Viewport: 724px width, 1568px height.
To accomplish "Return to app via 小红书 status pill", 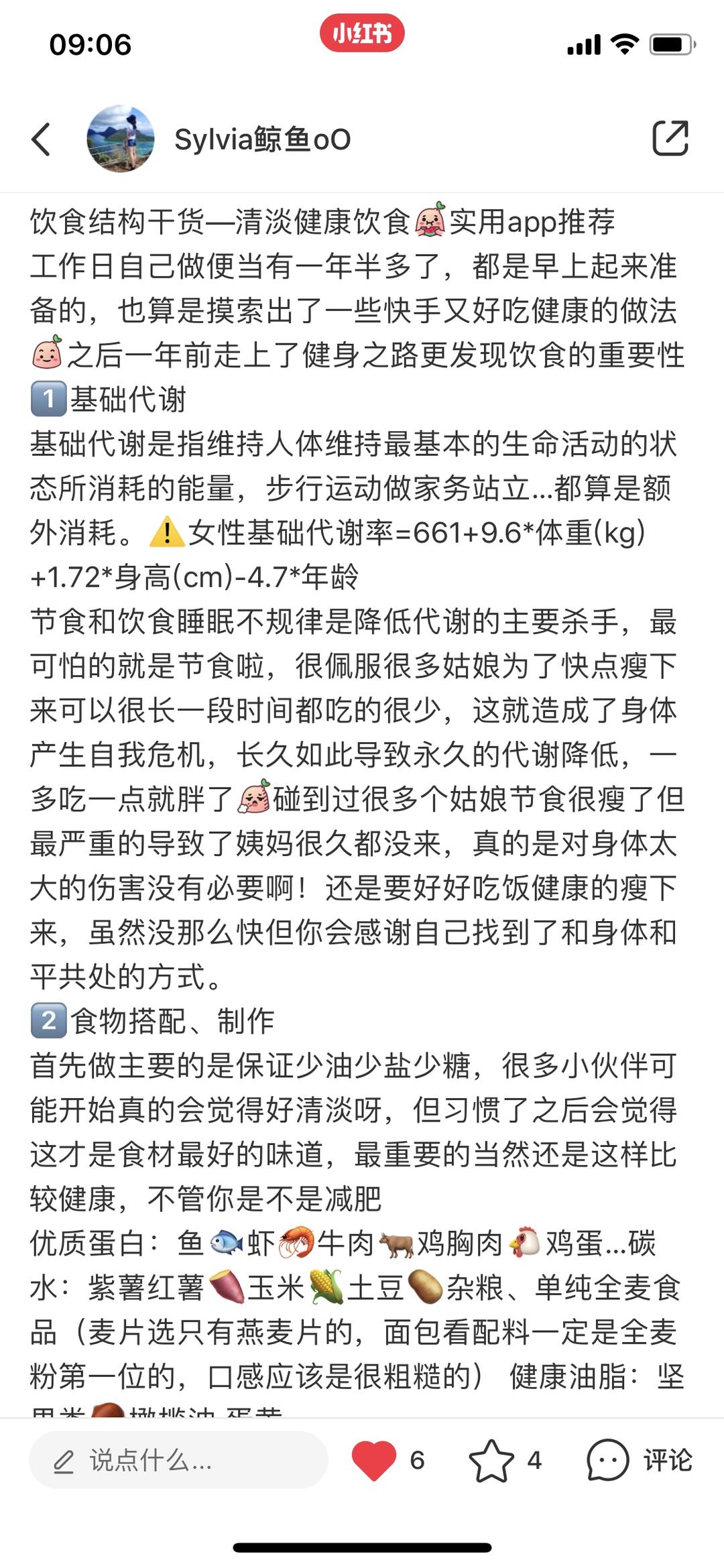I will (x=362, y=33).
